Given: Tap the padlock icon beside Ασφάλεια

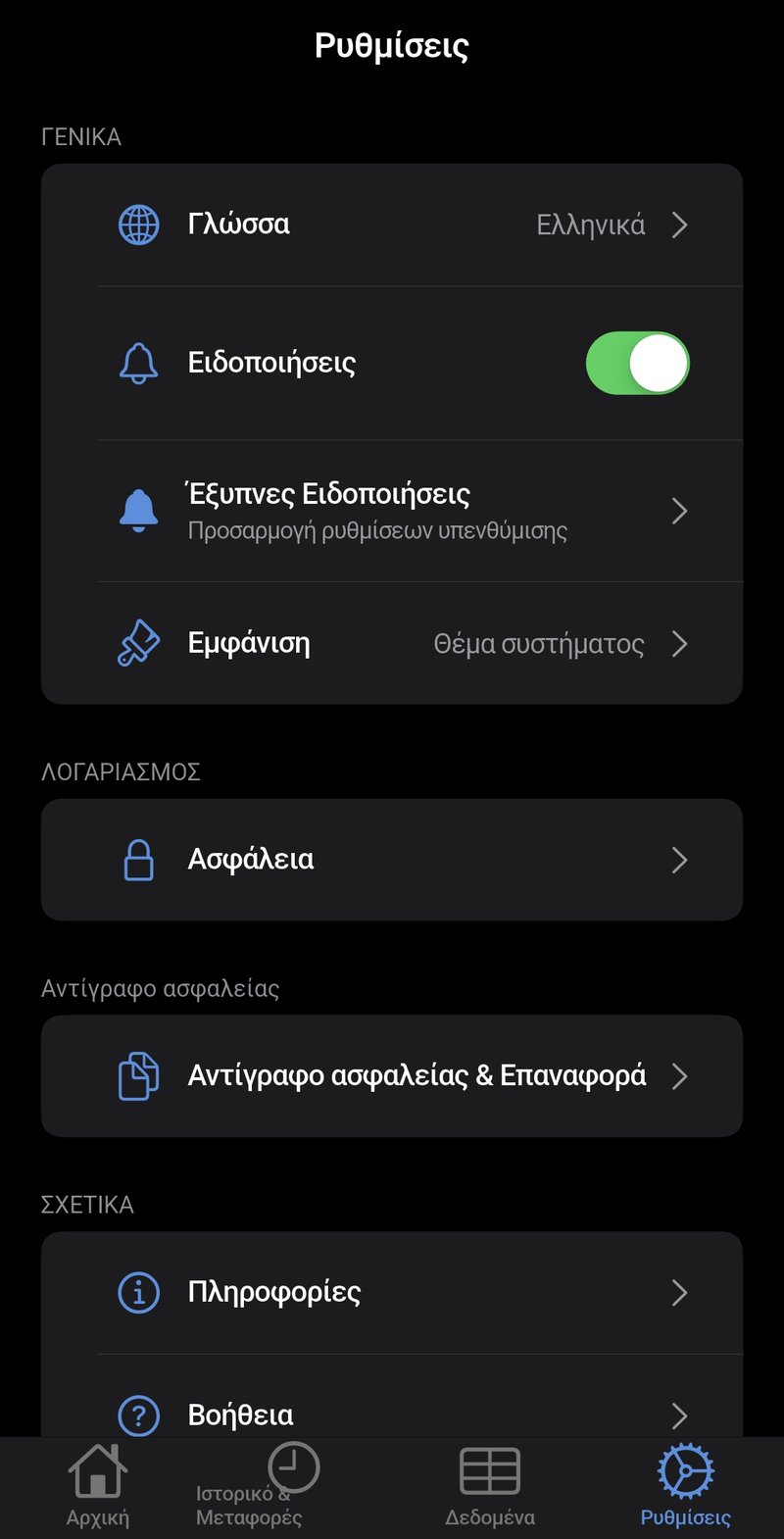Looking at the screenshot, I should point(138,860).
